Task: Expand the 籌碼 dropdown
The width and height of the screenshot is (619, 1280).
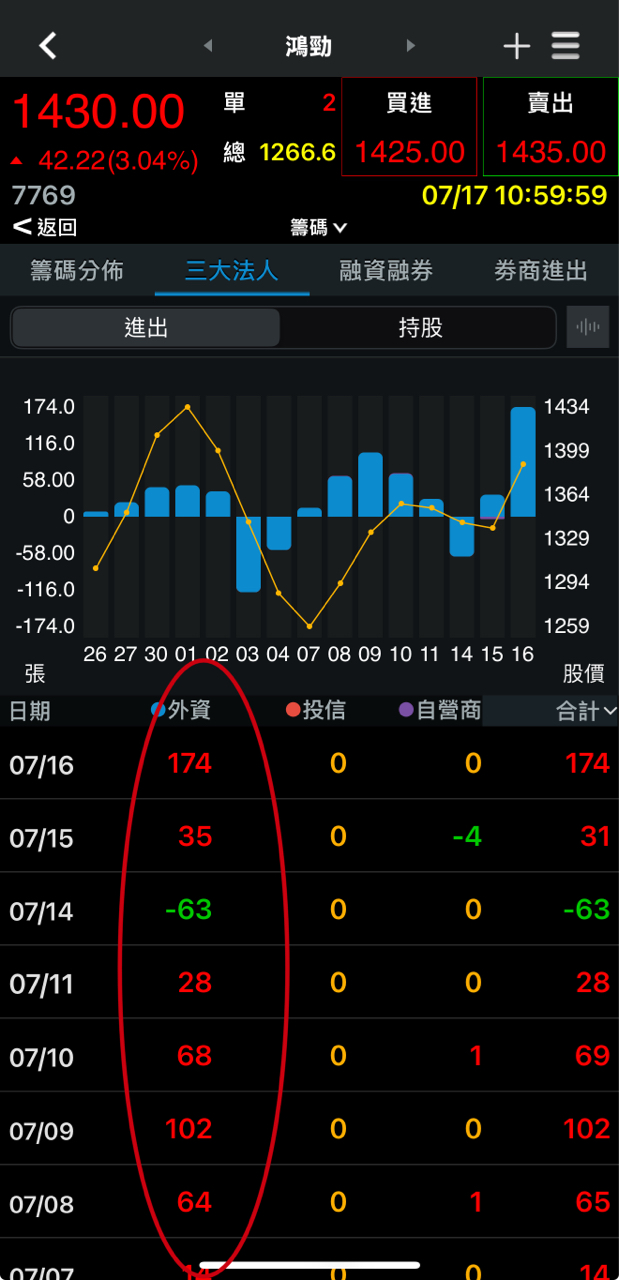Action: pyautogui.click(x=318, y=227)
